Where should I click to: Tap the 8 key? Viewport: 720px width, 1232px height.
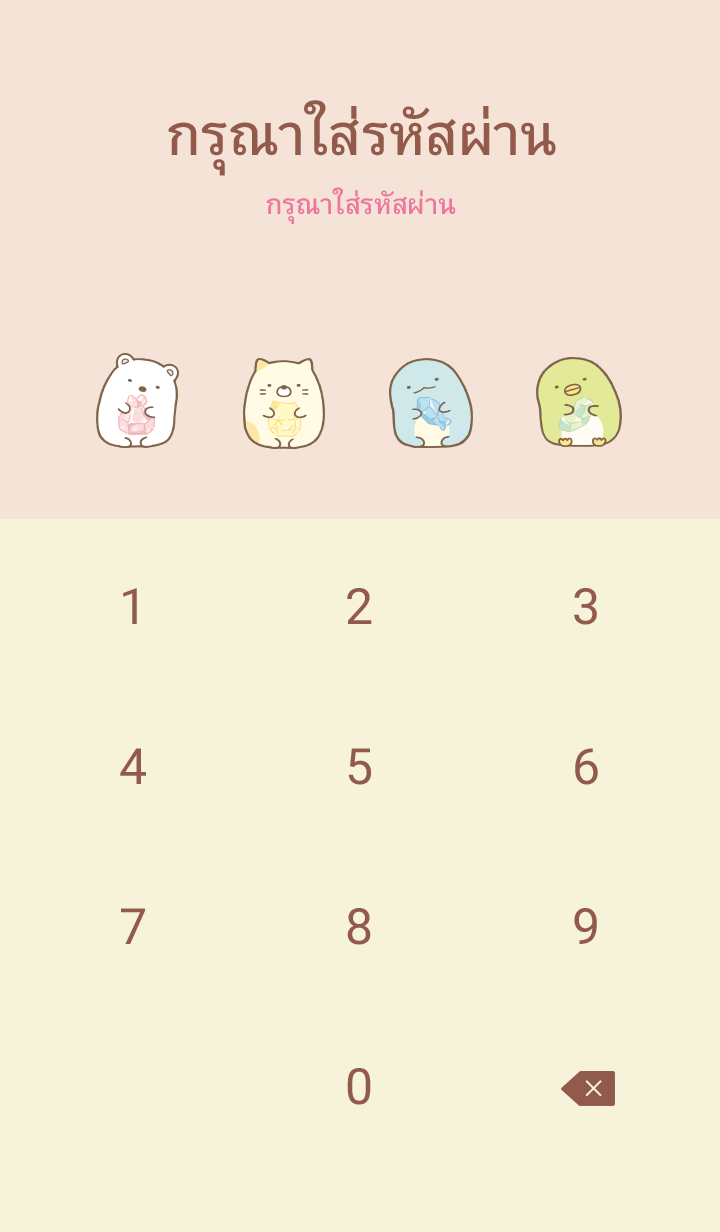(x=359, y=927)
